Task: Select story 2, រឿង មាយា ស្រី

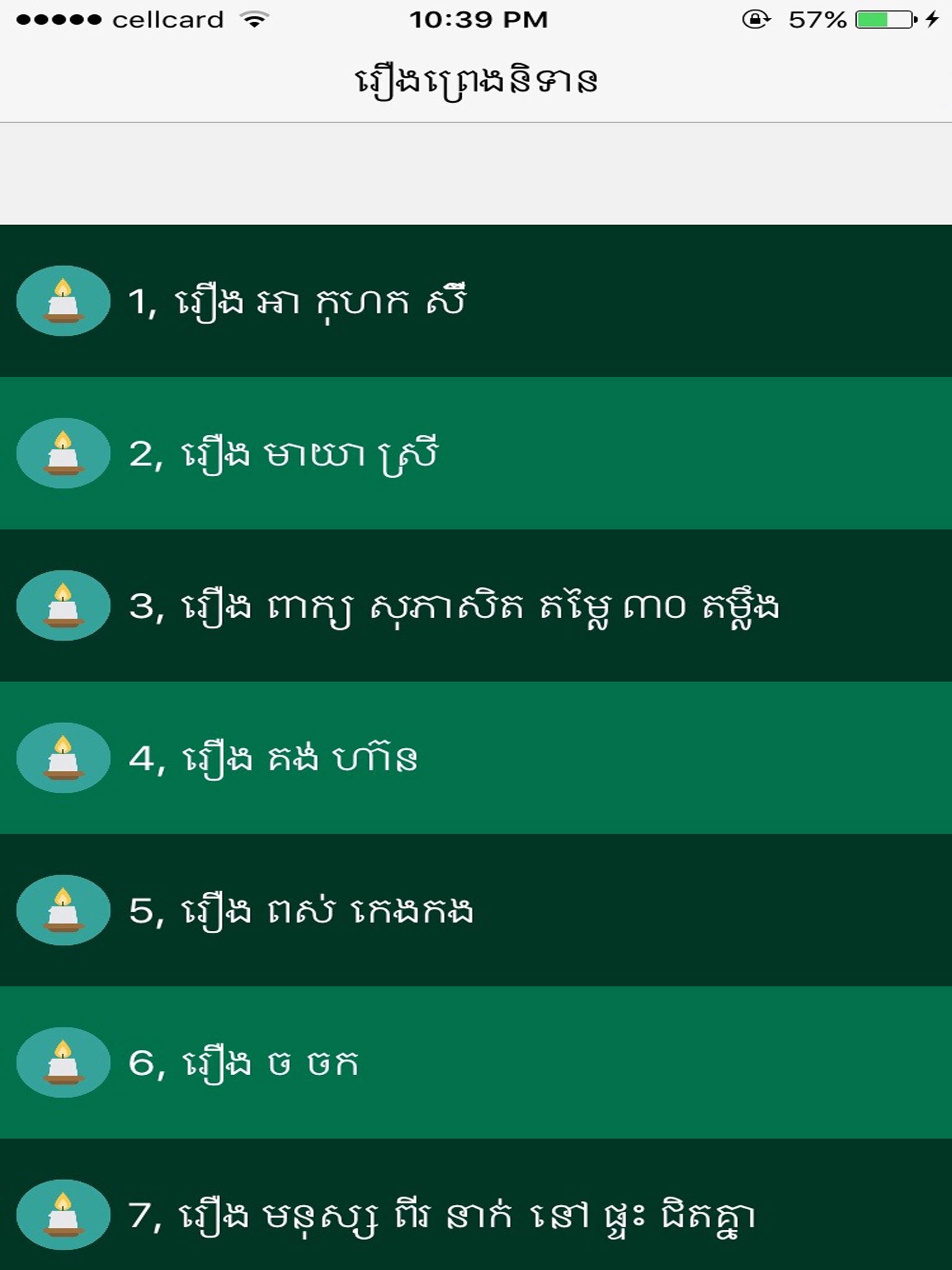Action: click(476, 453)
